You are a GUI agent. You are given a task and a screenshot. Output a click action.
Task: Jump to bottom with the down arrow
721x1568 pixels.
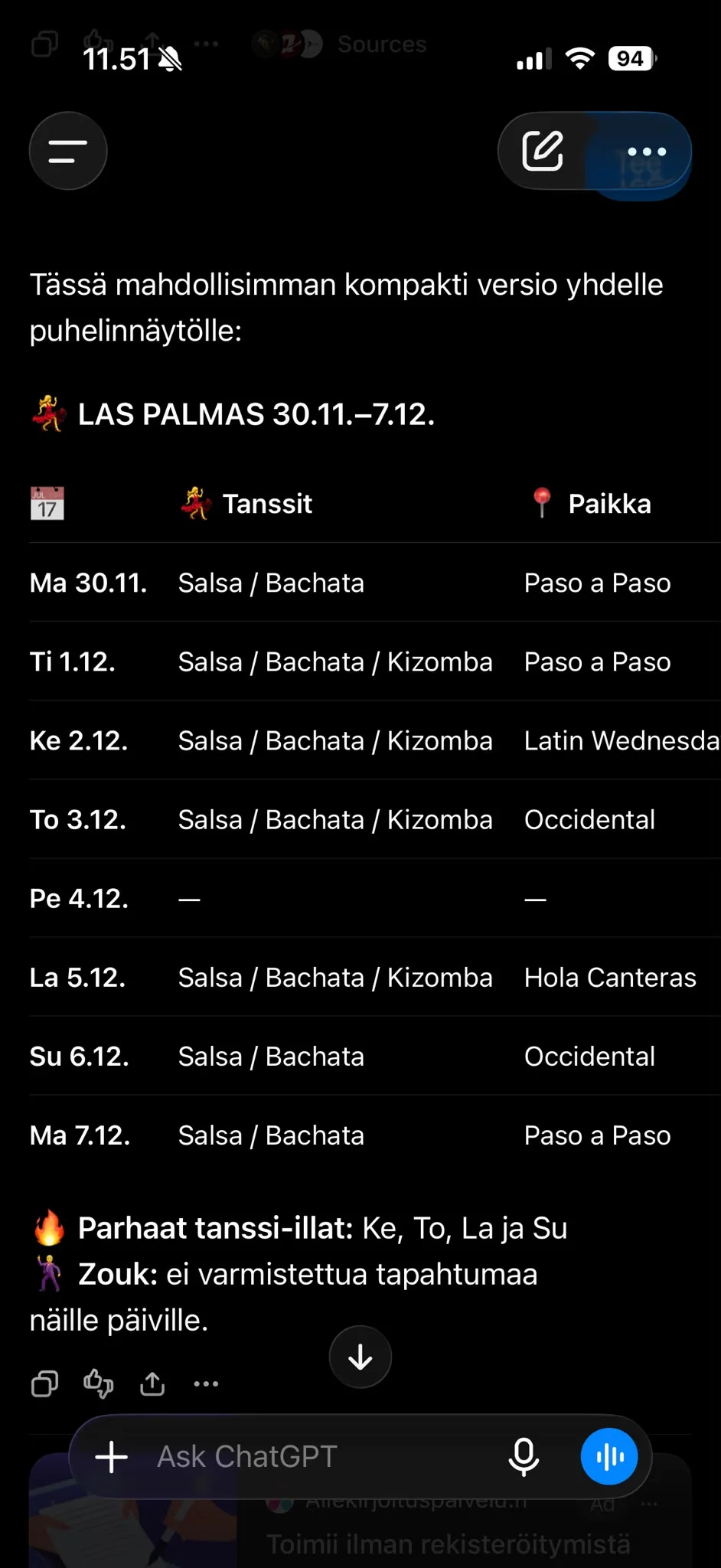360,1357
